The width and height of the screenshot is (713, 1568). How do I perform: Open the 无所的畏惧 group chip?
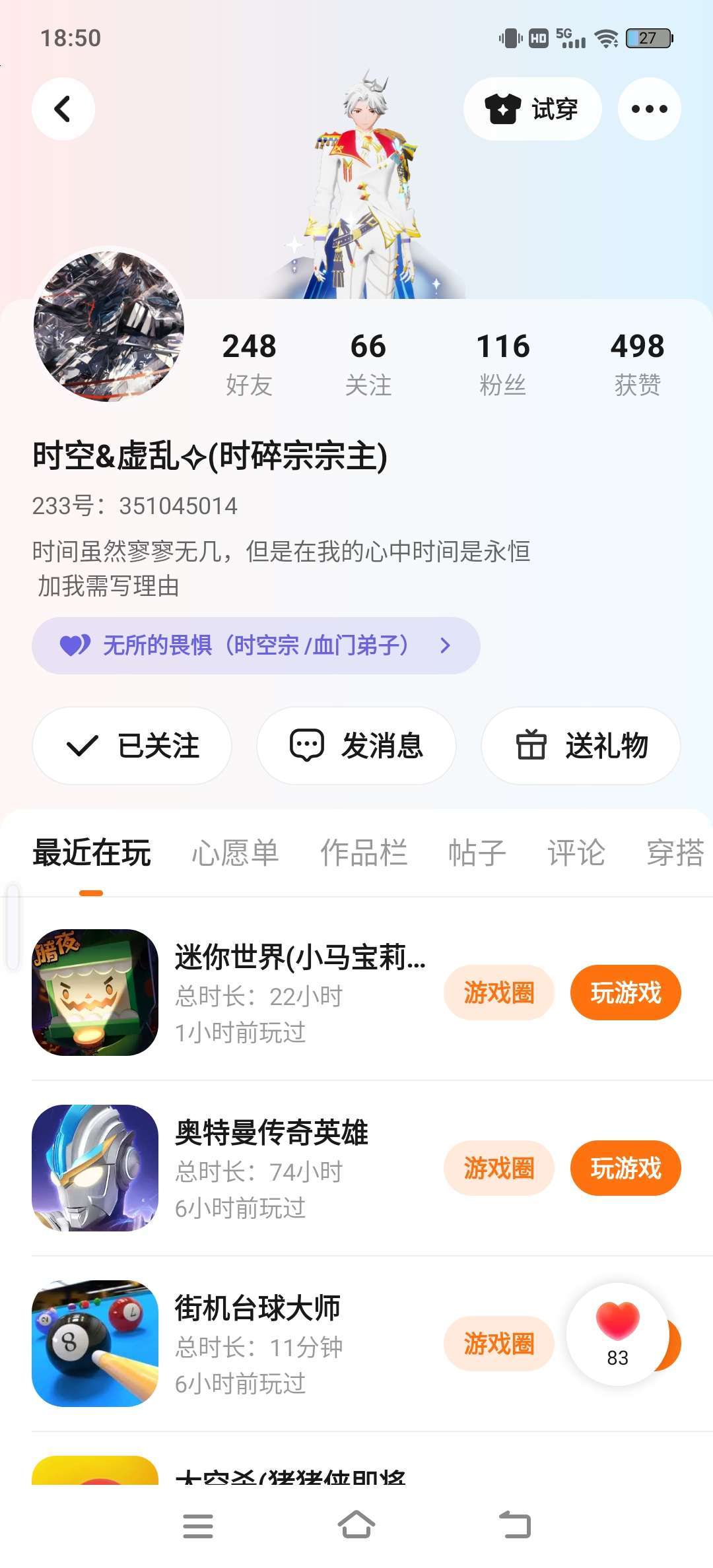tap(255, 645)
